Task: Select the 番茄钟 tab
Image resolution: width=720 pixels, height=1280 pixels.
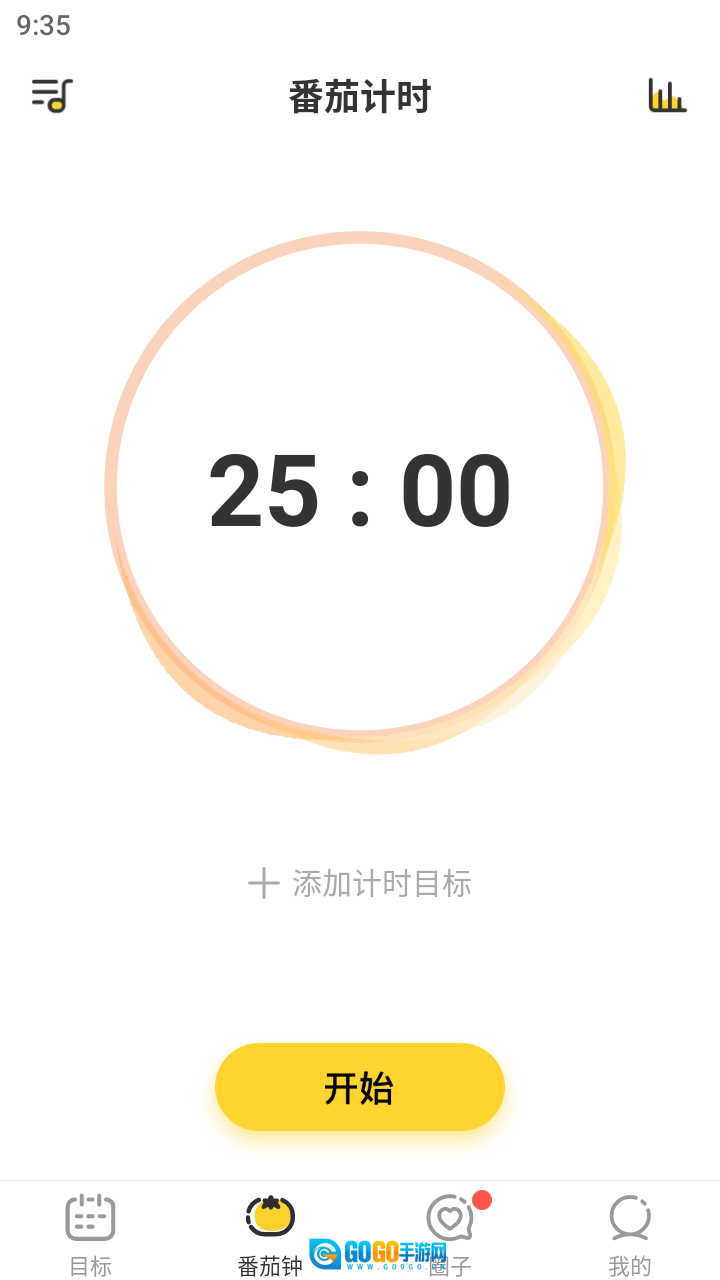Action: (270, 1234)
